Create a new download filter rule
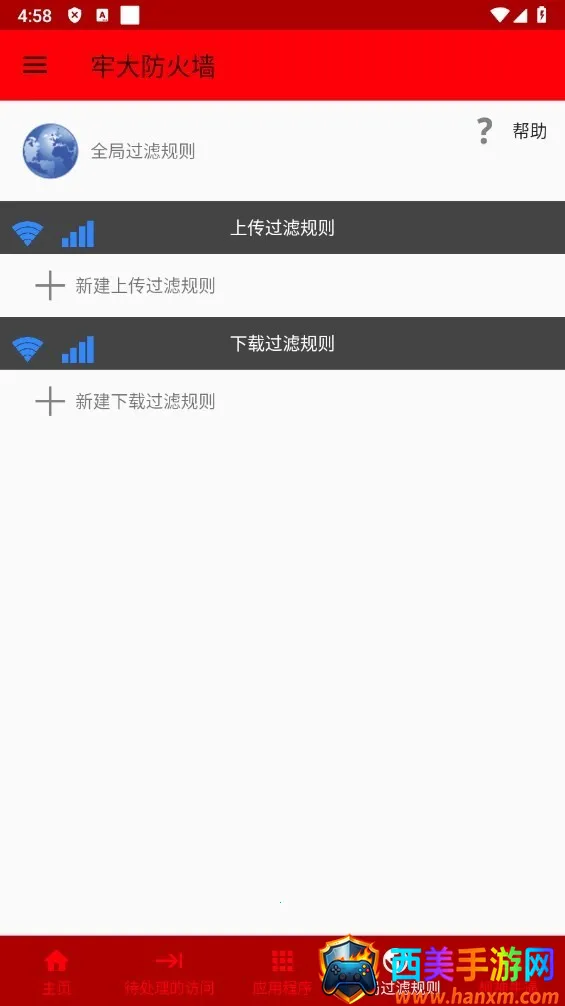Image resolution: width=565 pixels, height=1006 pixels. pyautogui.click(x=125, y=402)
